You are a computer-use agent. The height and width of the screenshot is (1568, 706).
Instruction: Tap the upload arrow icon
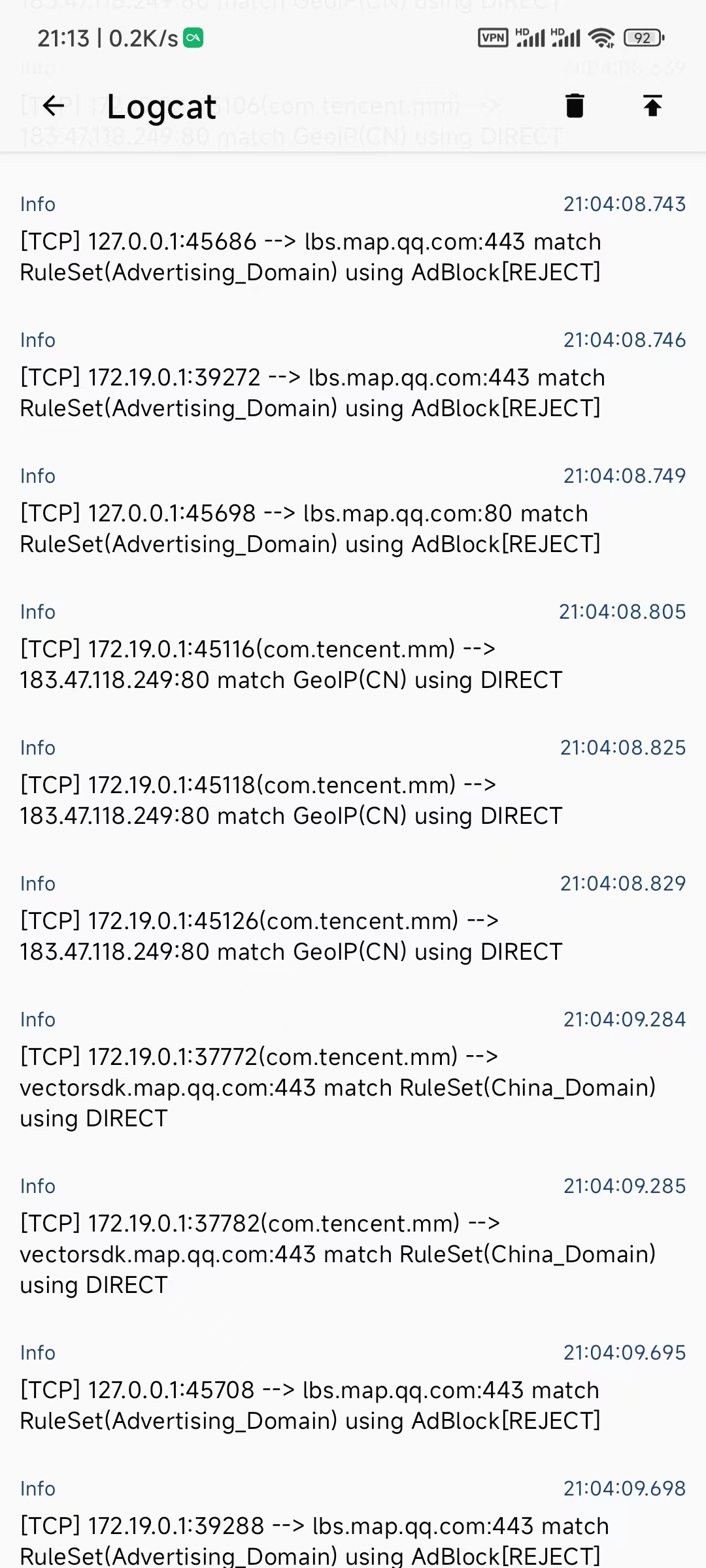click(652, 106)
